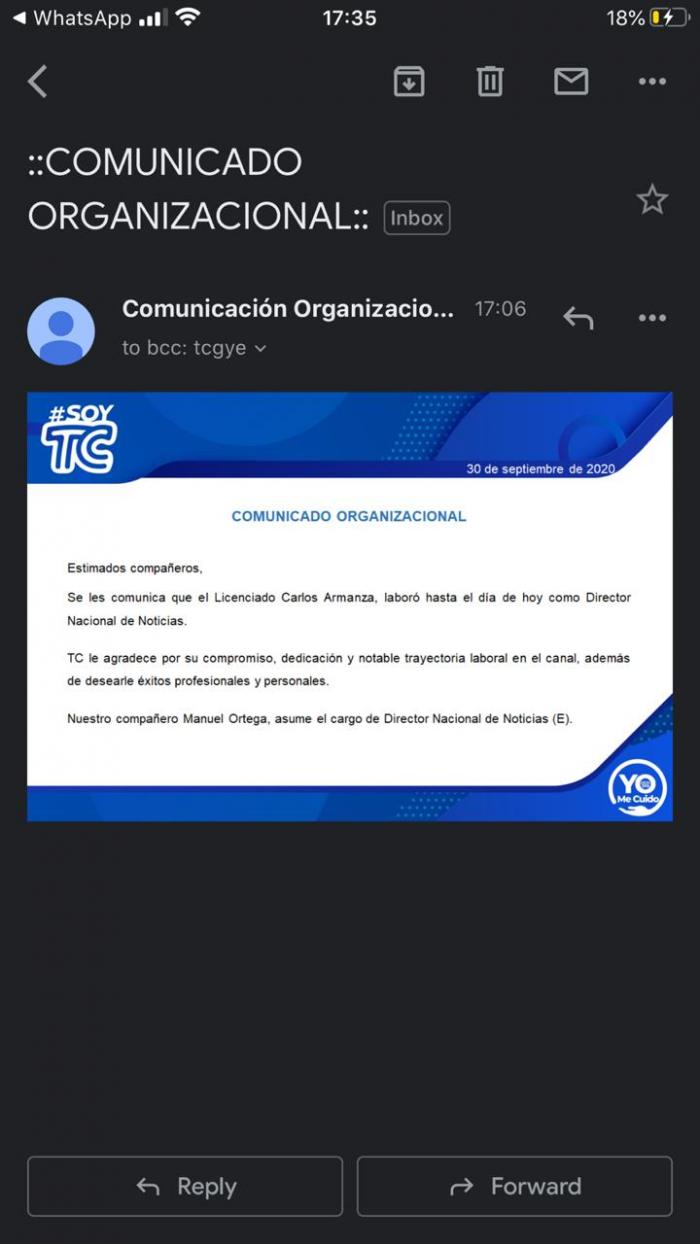Screen dimensions: 700x1244
Task: Expand recipient details next to bcc: tcgye
Action: pyautogui.click(x=261, y=348)
